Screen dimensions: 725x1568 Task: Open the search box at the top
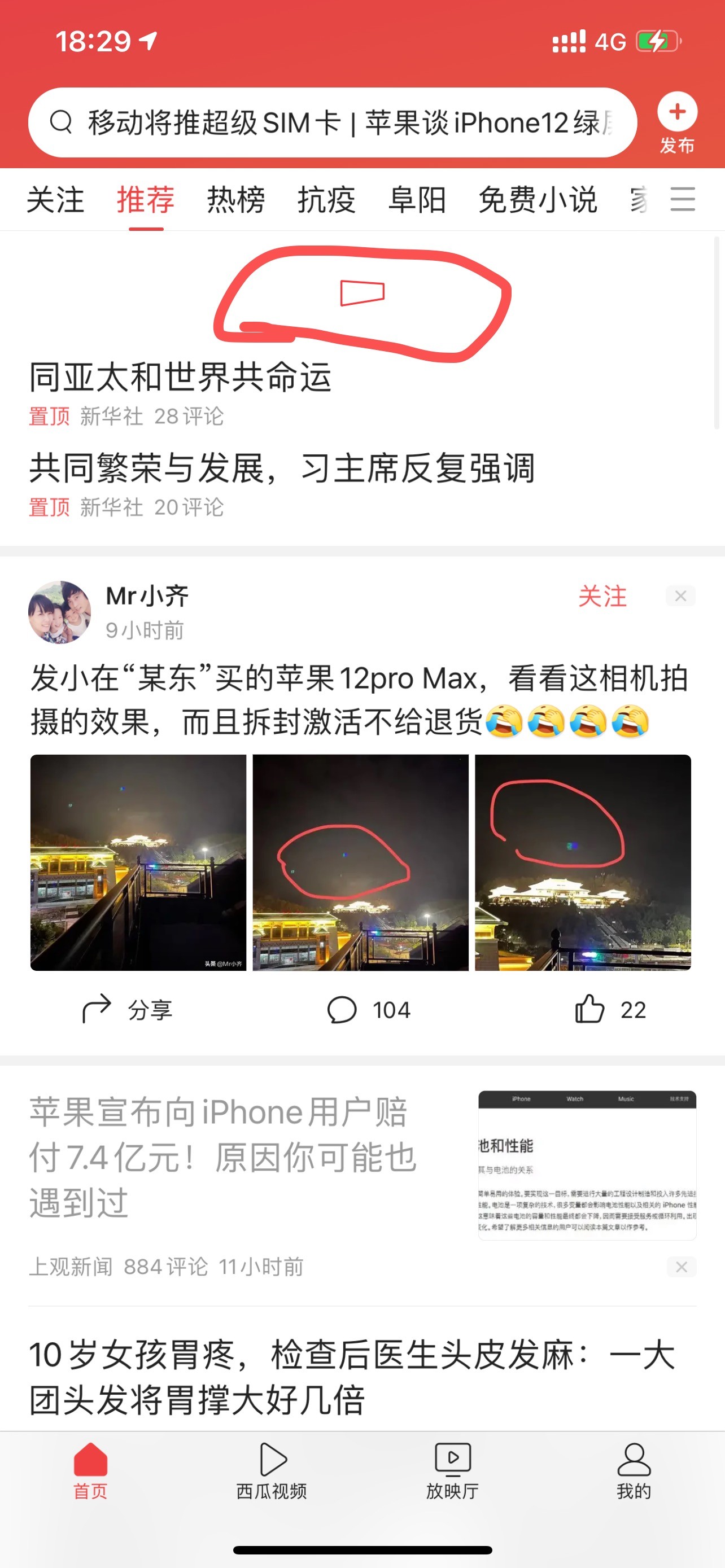coord(332,123)
